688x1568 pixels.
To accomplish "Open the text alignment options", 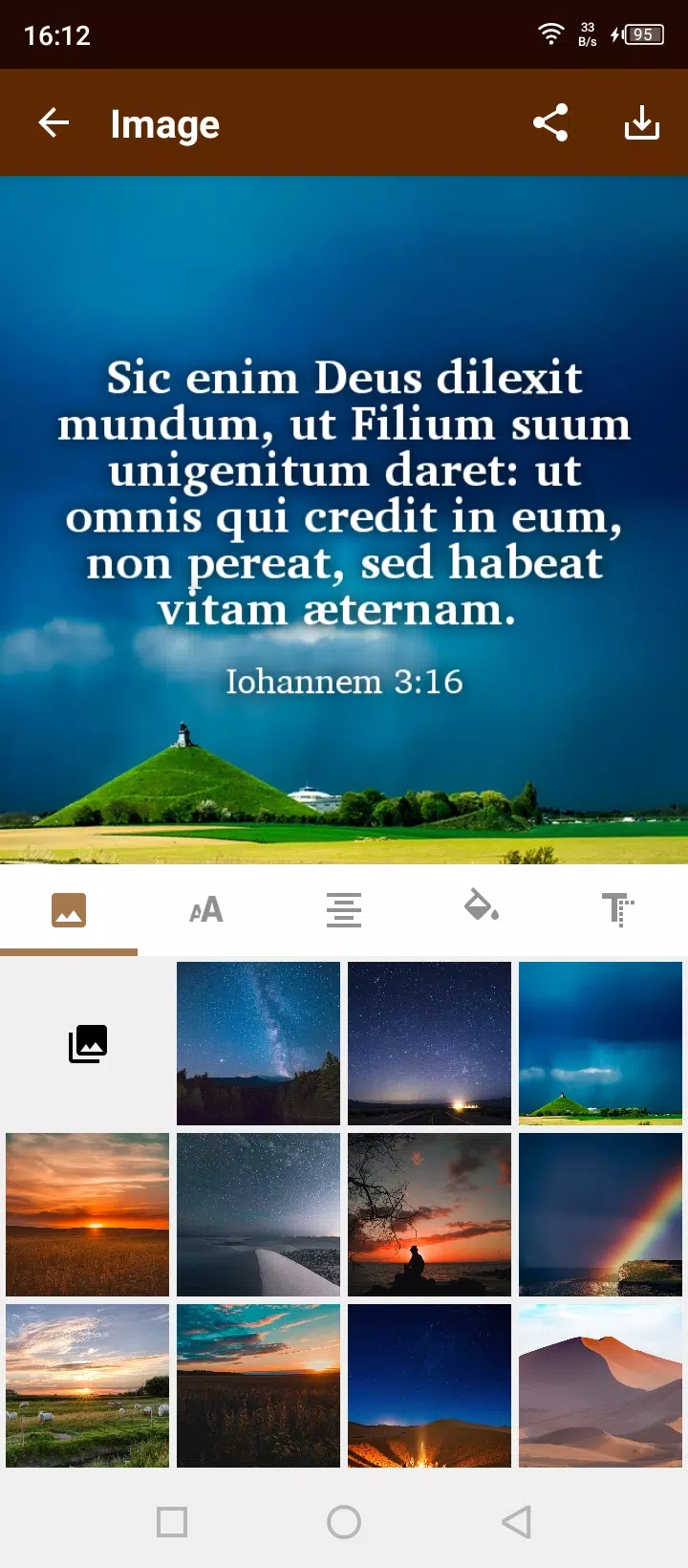I will pos(343,909).
